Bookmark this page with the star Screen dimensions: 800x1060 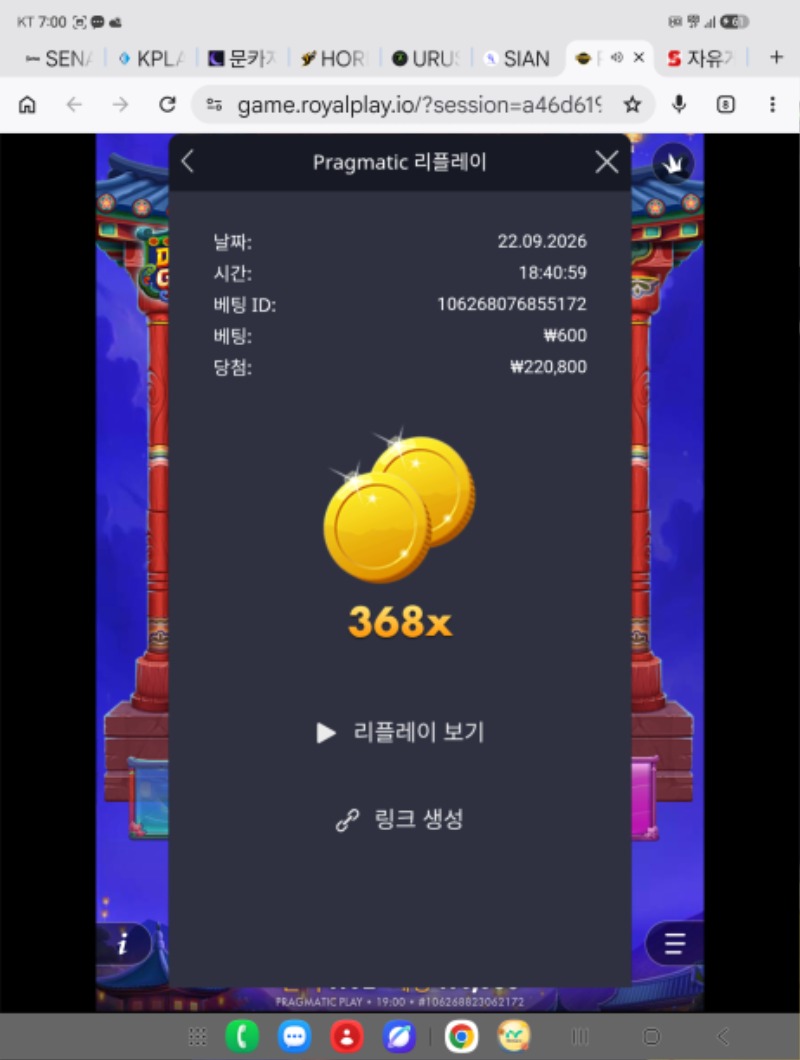632,105
